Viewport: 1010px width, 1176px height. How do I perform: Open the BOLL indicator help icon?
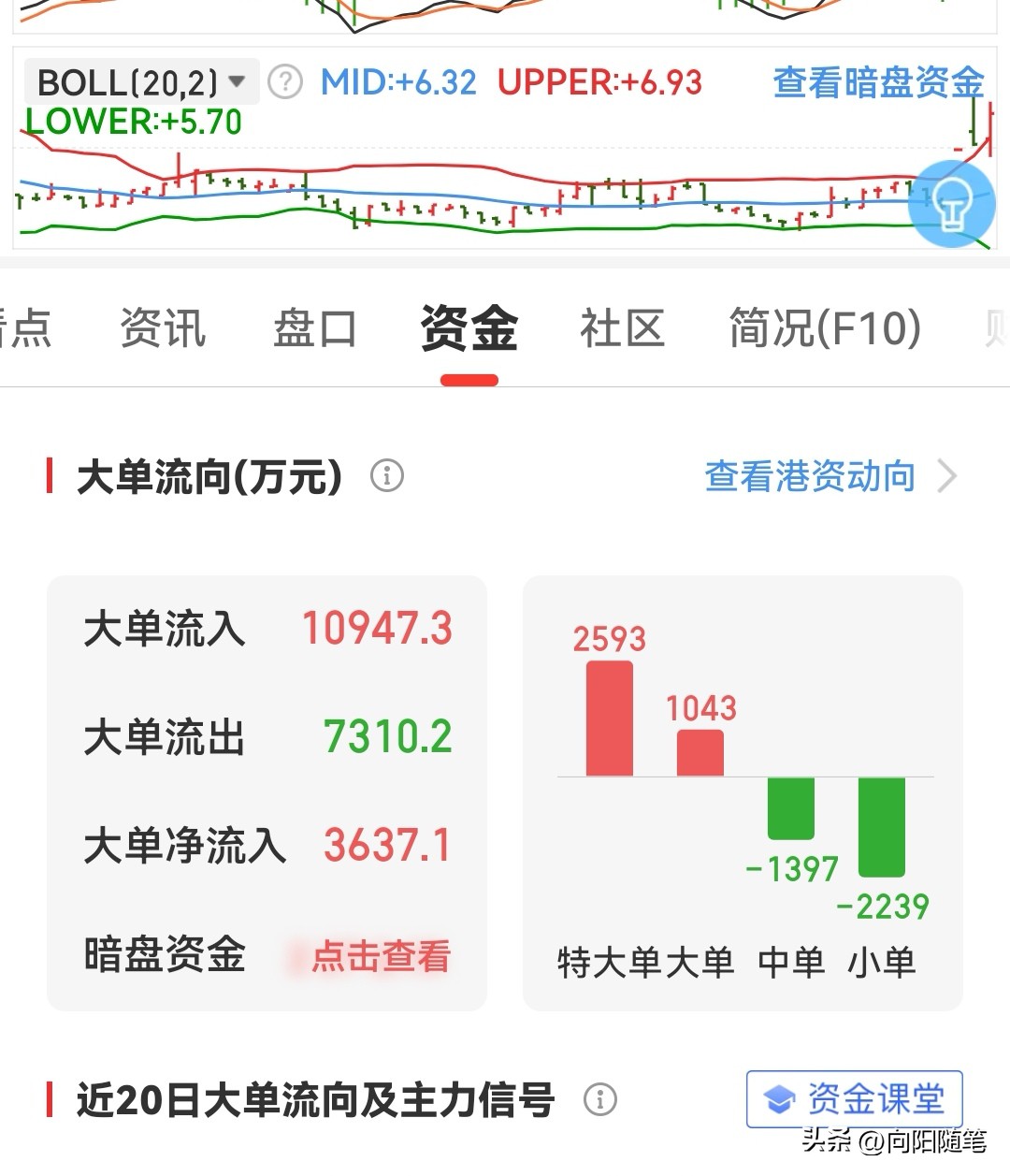click(283, 83)
